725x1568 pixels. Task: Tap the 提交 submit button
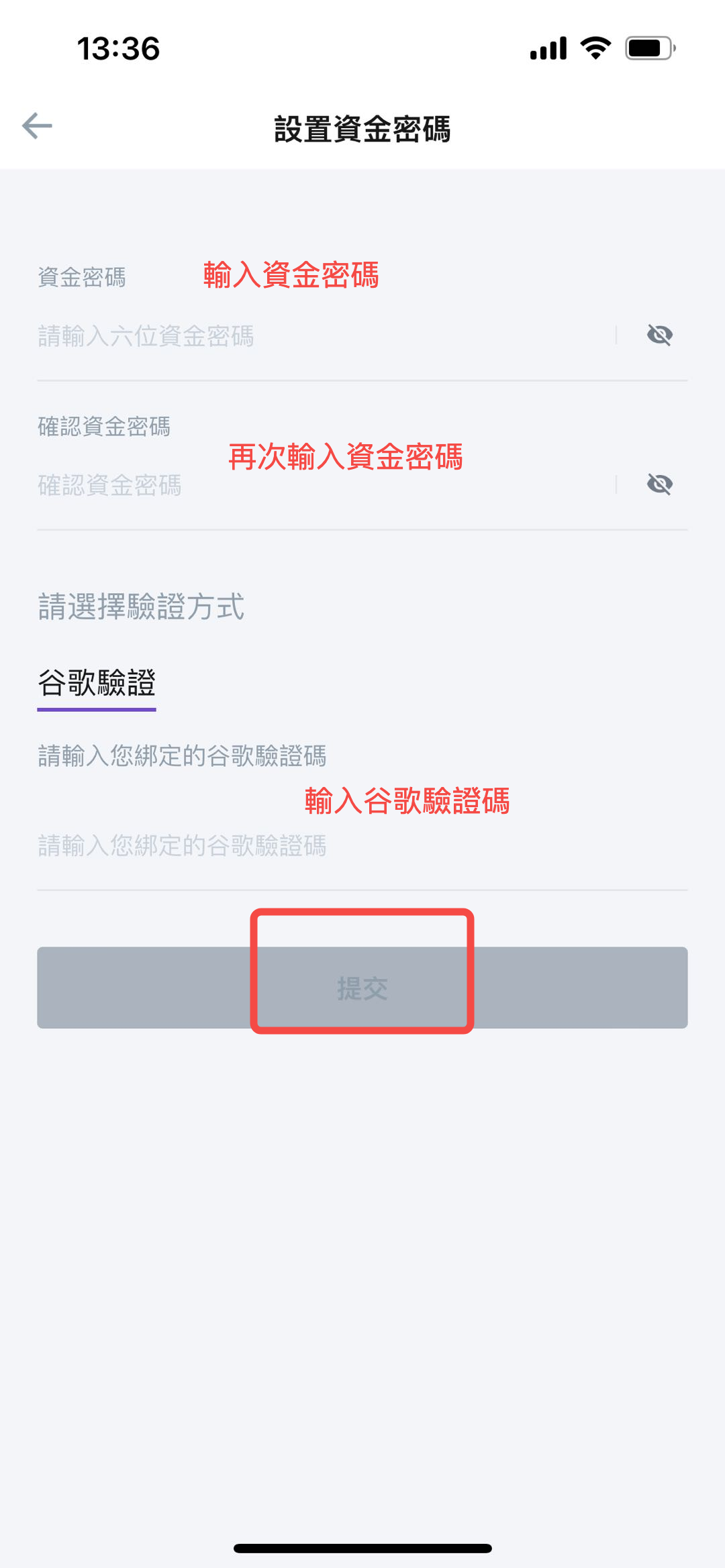[x=362, y=988]
